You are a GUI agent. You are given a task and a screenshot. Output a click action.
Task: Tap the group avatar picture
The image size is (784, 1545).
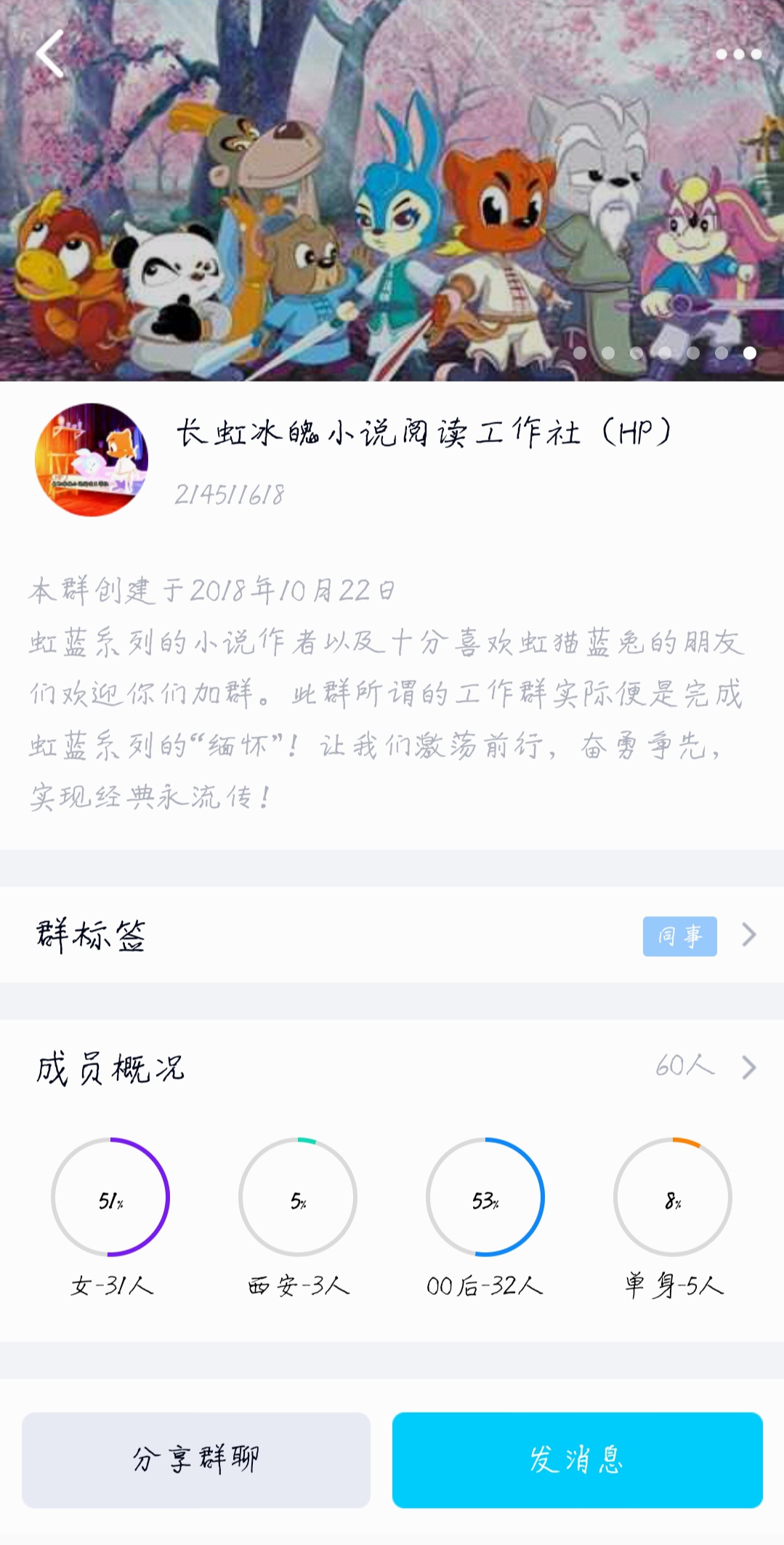tap(92, 460)
